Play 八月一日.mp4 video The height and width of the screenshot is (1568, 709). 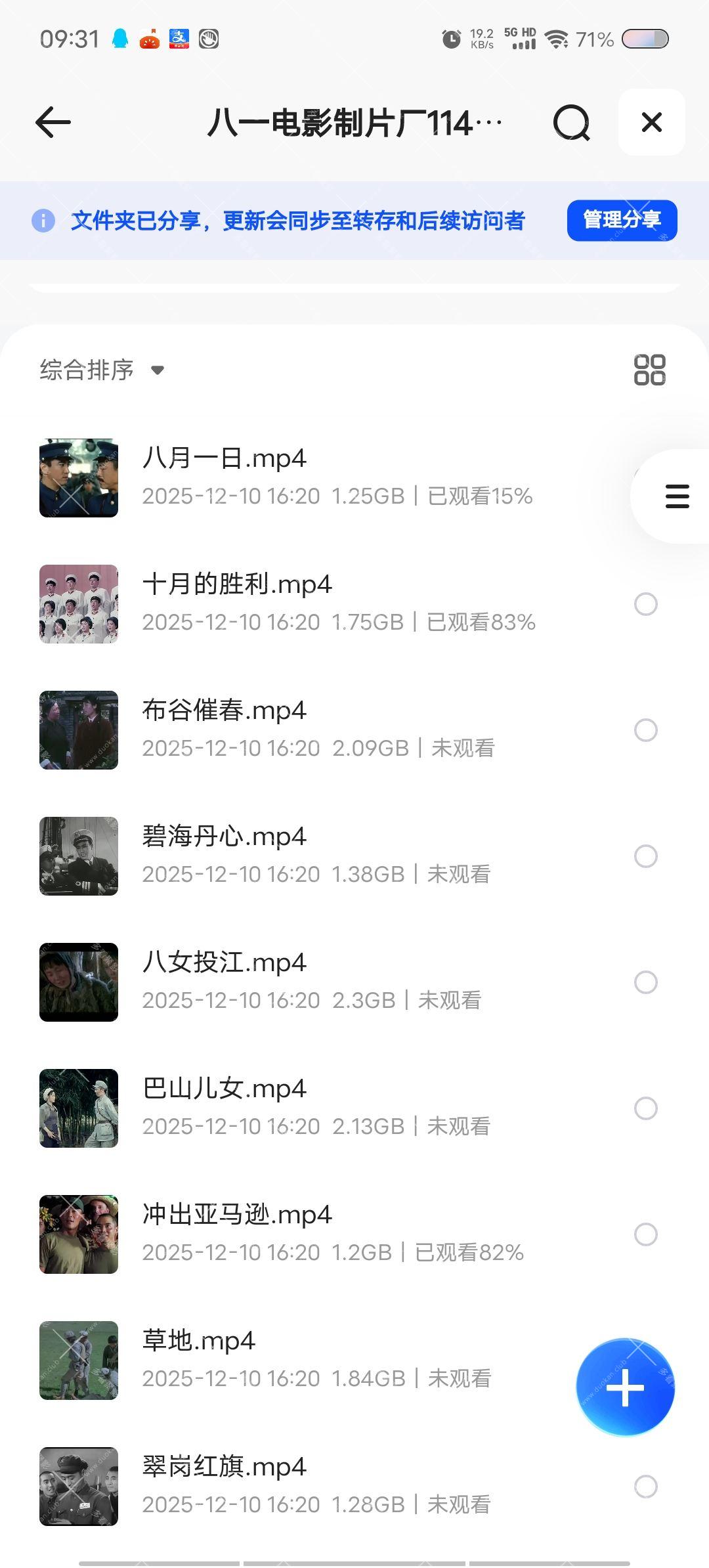pos(225,458)
